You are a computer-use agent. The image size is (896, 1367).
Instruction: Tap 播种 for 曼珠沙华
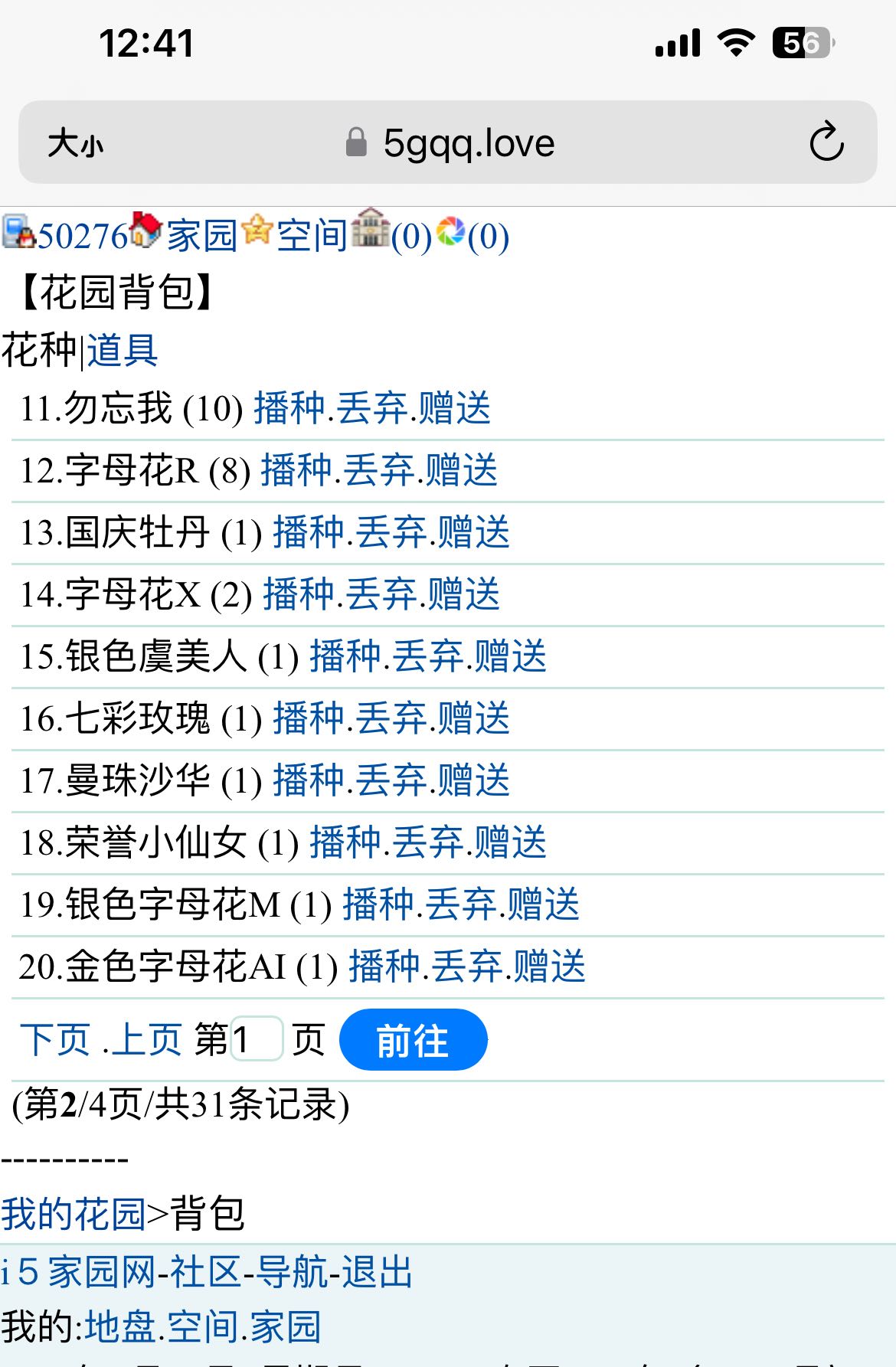pyautogui.click(x=308, y=780)
